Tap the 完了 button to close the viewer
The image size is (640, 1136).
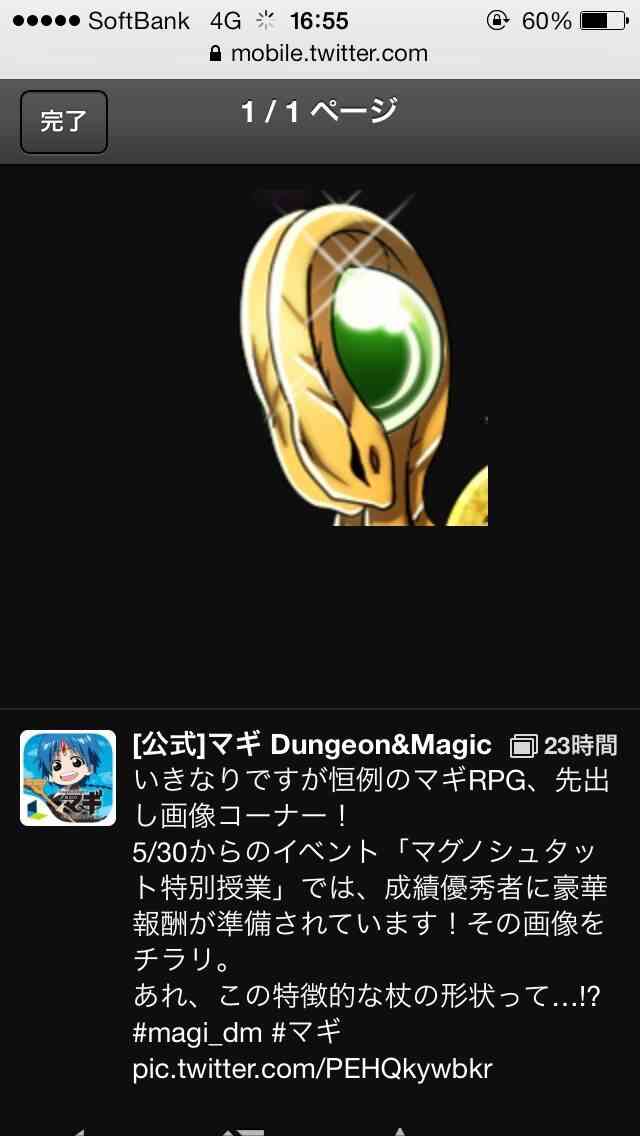(64, 122)
